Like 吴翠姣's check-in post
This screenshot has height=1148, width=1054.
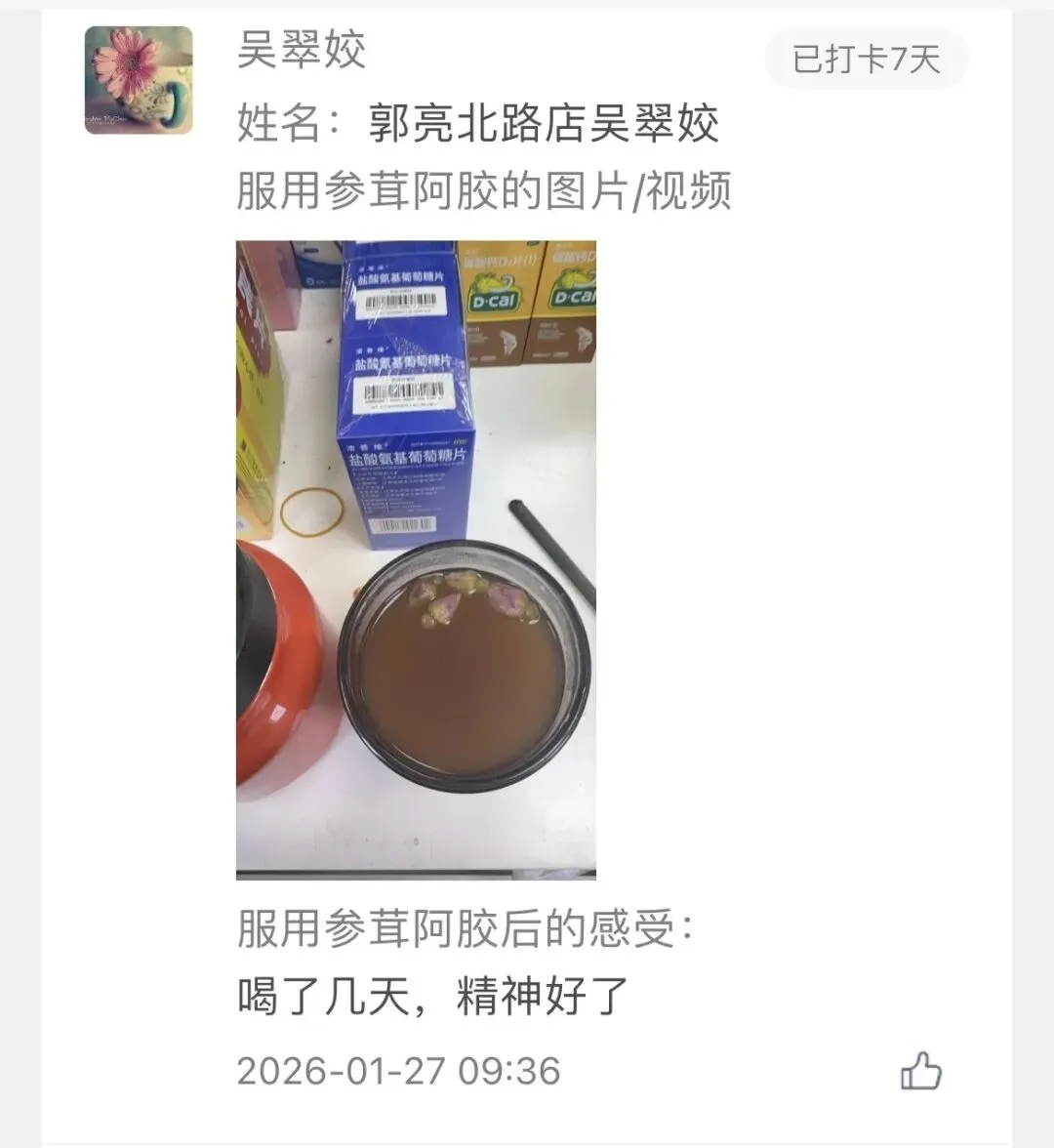point(920,1071)
